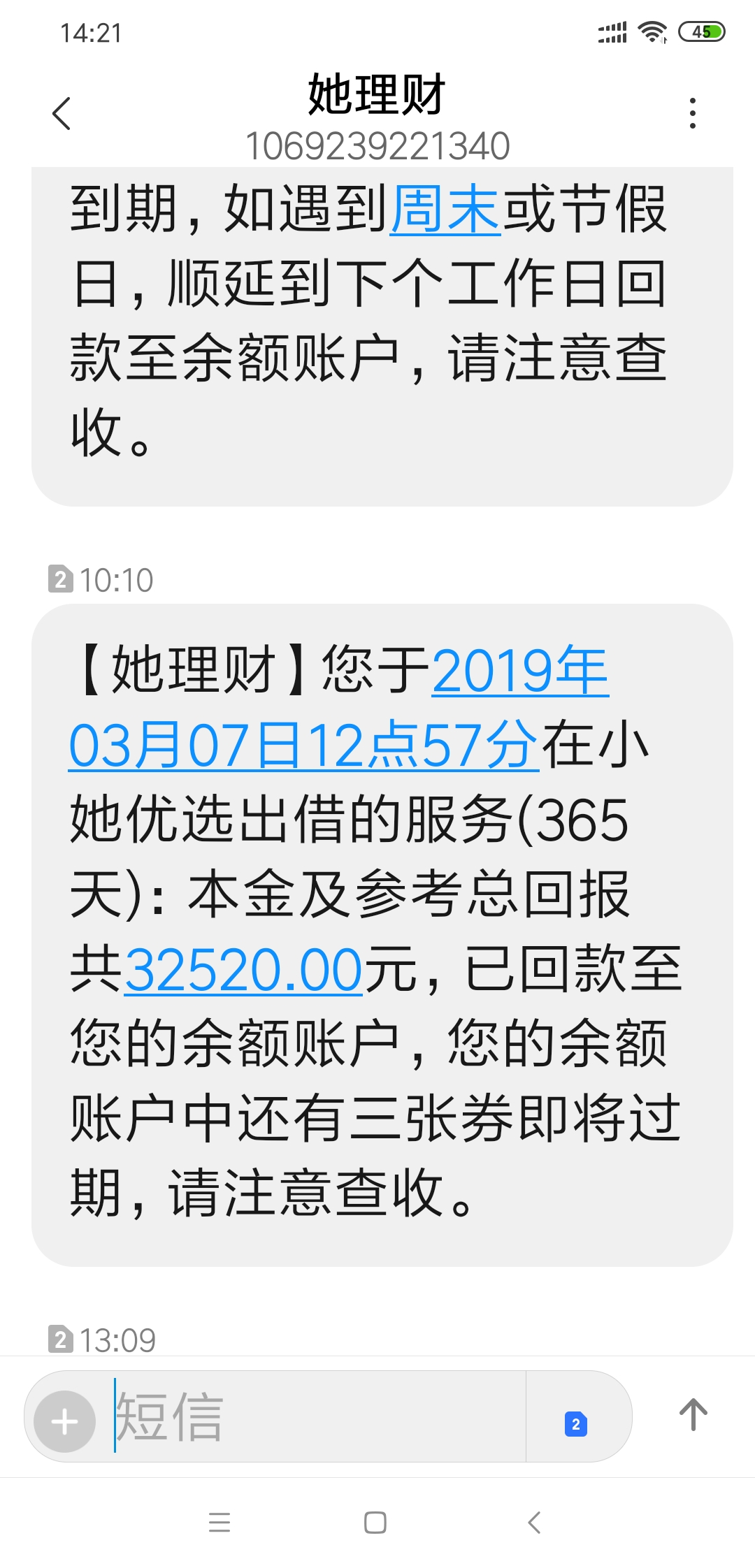The height and width of the screenshot is (1568, 755).
Task: Focus the 短信 message input field
Action: point(318,1416)
